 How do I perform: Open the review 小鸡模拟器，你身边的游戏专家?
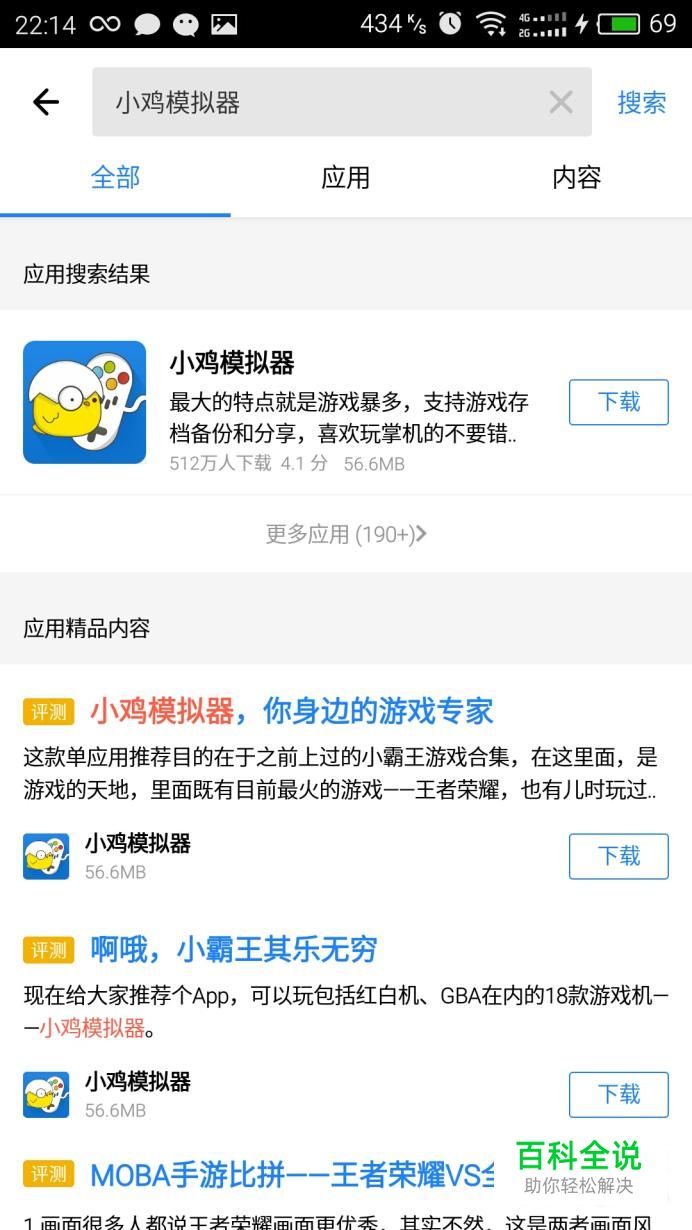292,711
